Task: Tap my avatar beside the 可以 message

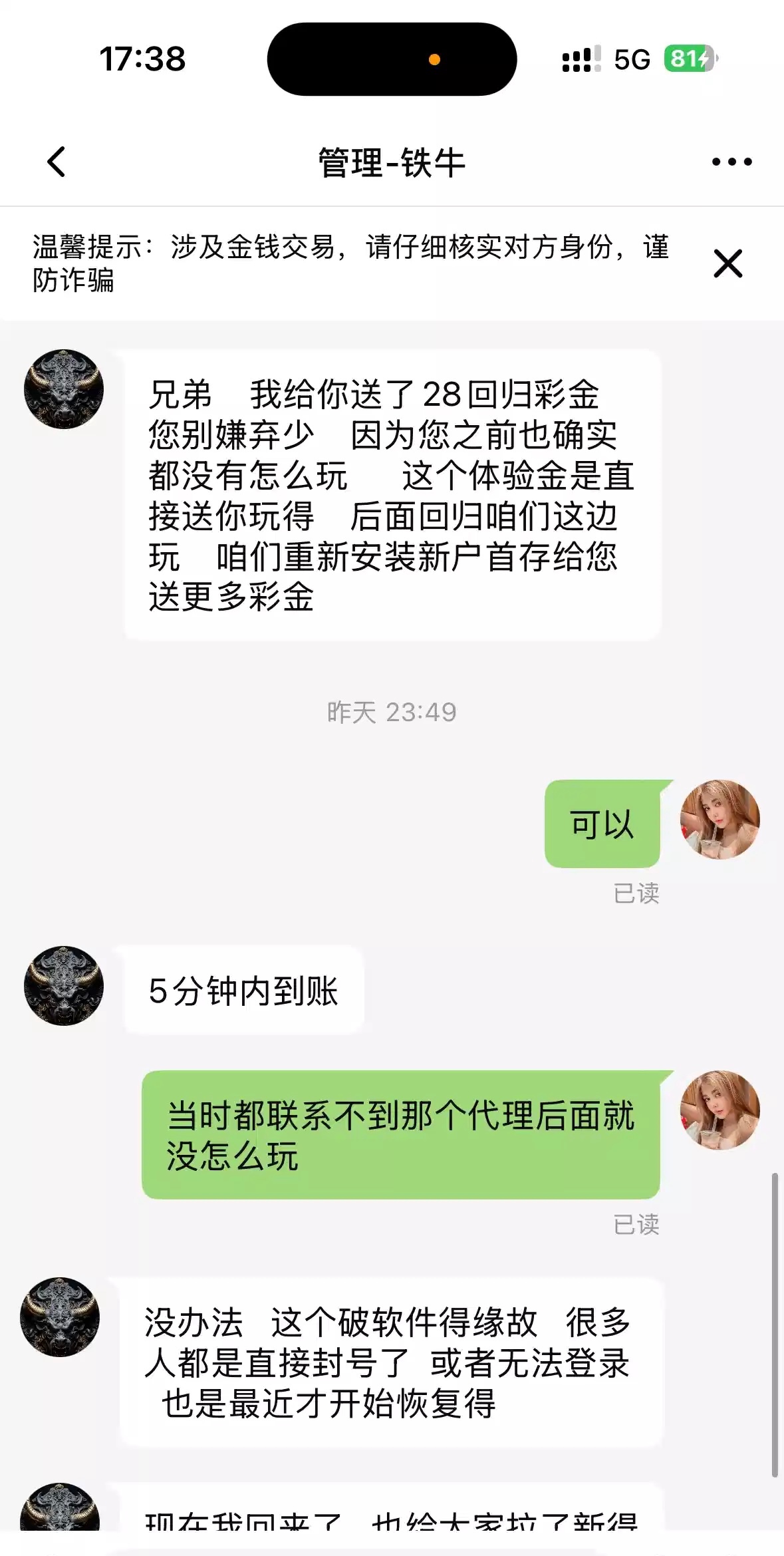Action: pyautogui.click(x=719, y=820)
